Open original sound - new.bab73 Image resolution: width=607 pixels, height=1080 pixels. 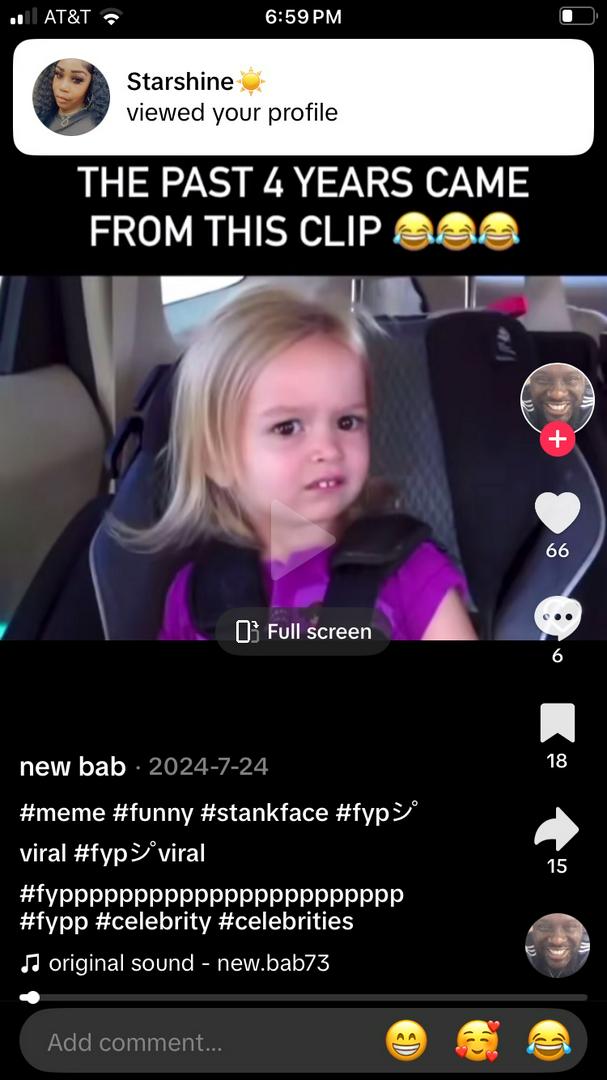click(x=188, y=963)
